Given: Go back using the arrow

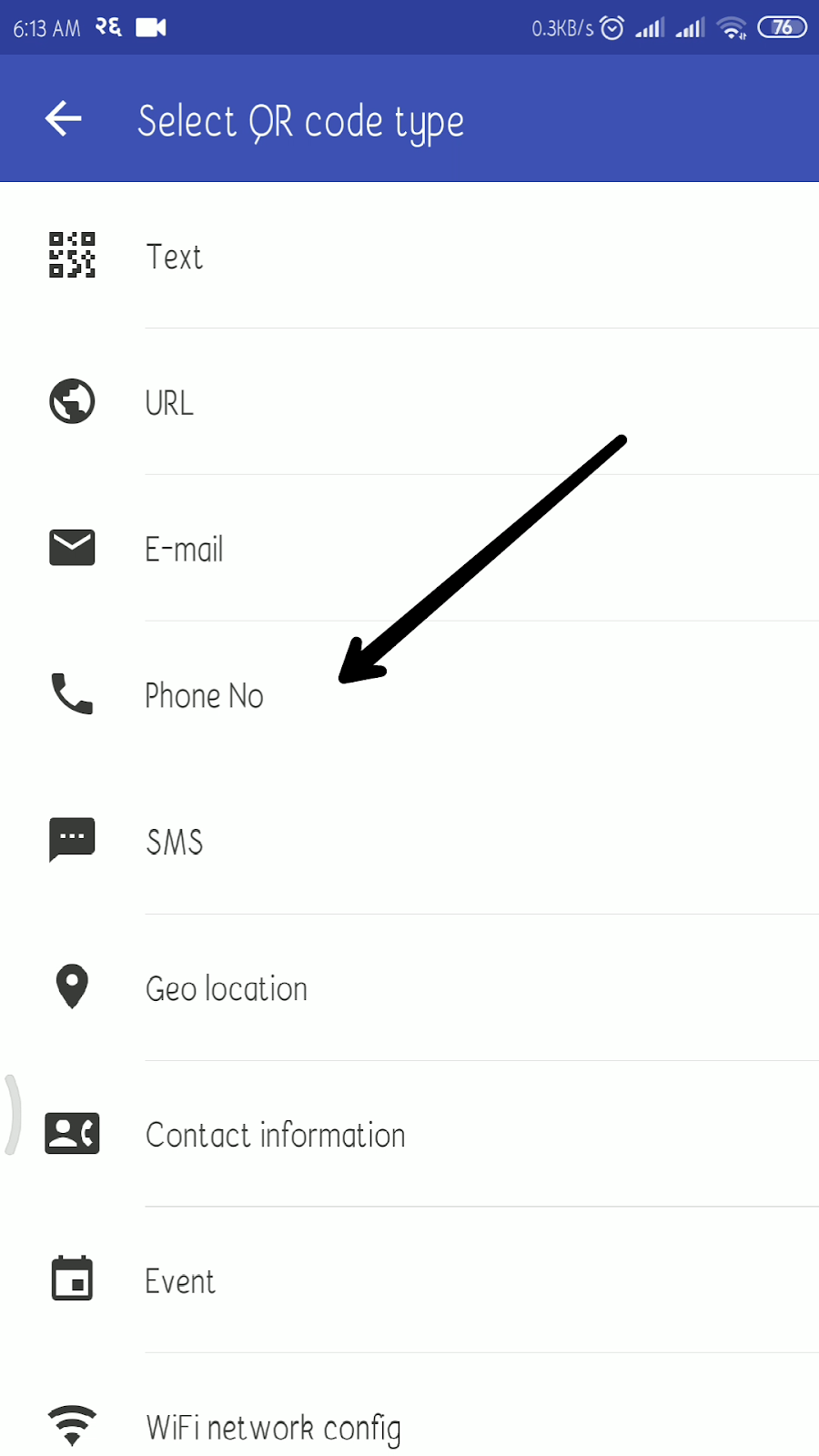Looking at the screenshot, I should point(64,118).
